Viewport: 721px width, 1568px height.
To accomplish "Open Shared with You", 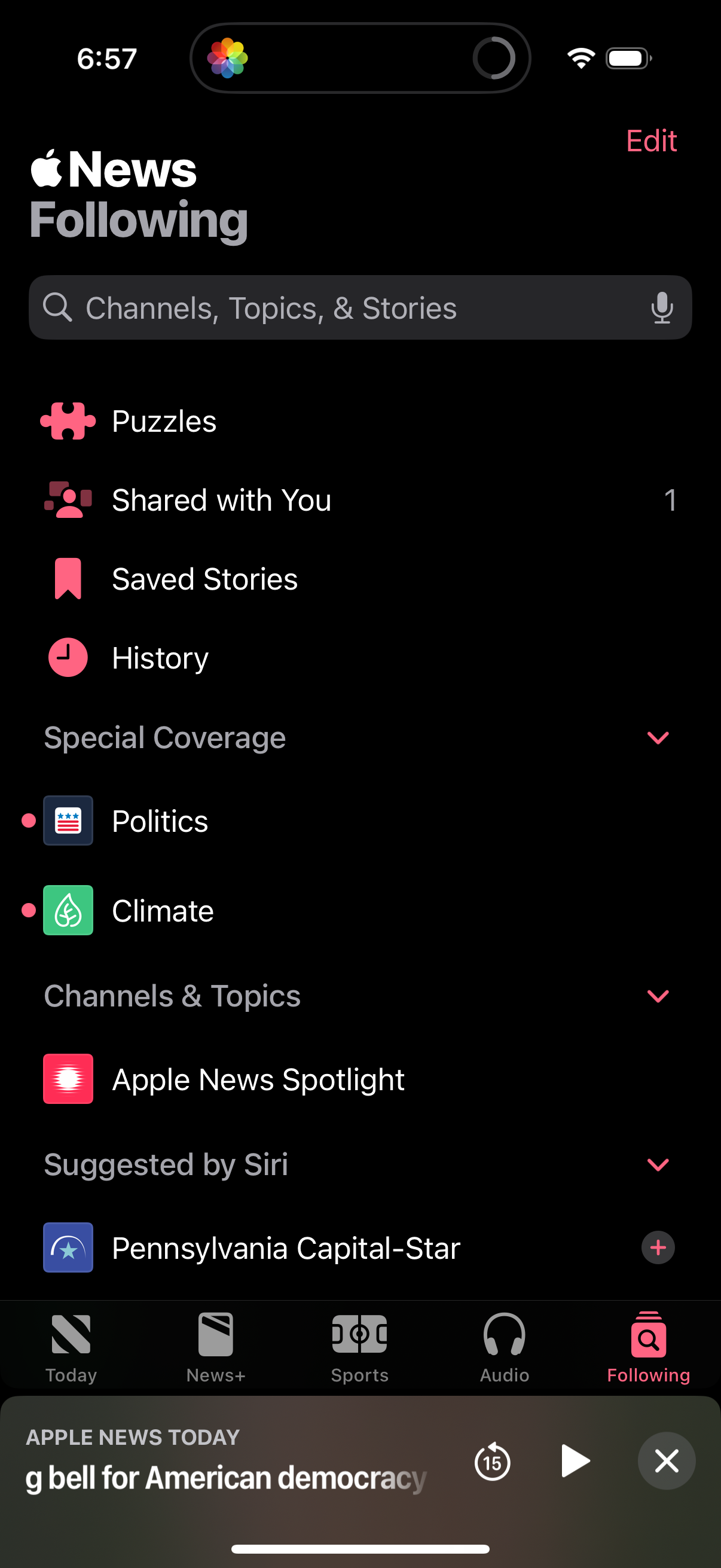I will point(221,500).
